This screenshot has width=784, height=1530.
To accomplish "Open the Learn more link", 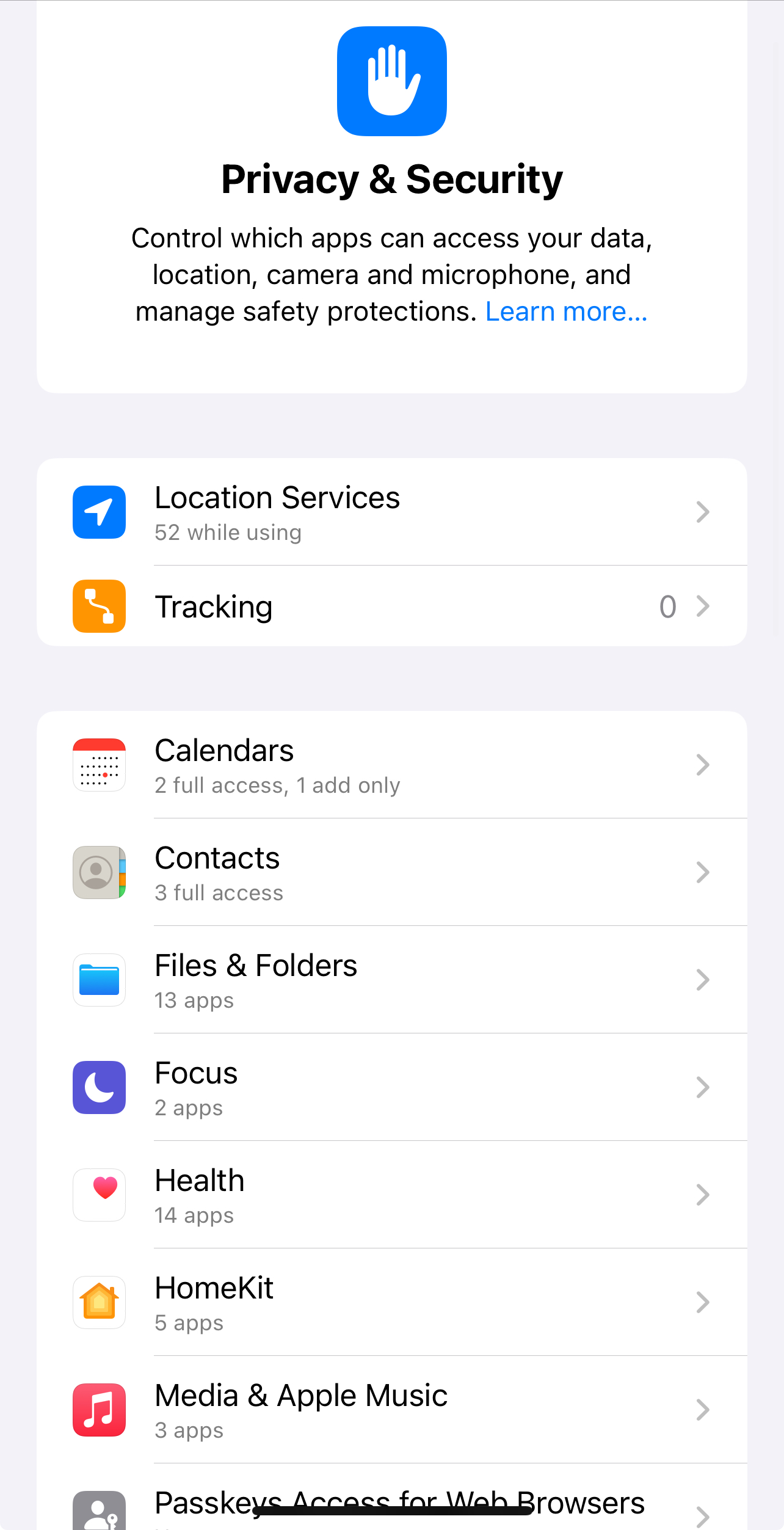I will (x=565, y=311).
